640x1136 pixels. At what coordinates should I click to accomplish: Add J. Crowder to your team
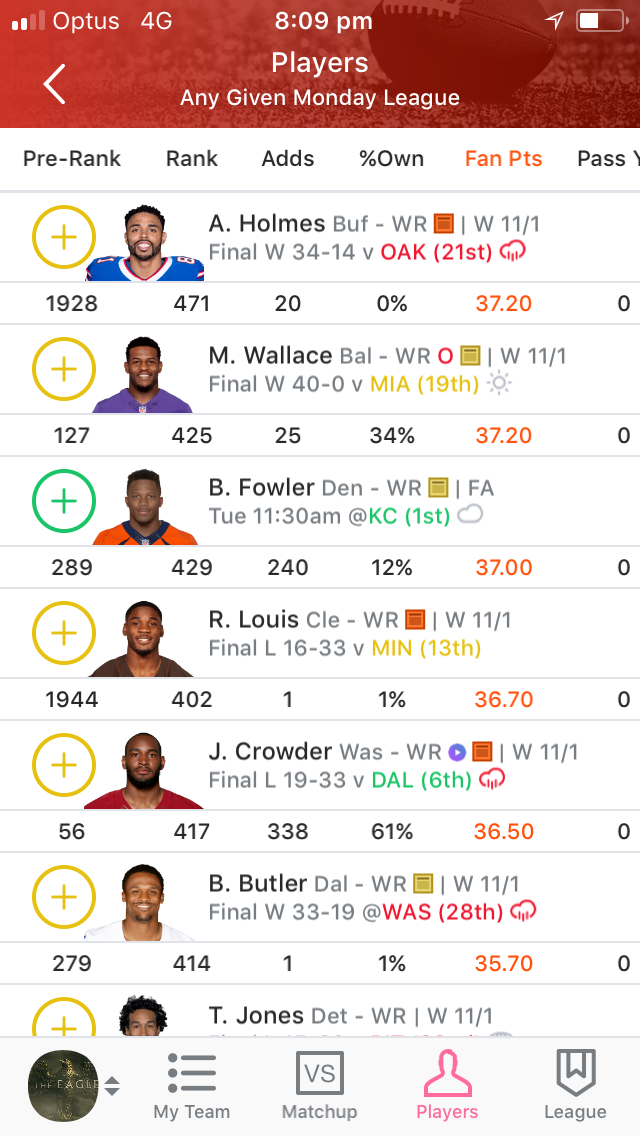click(64, 765)
